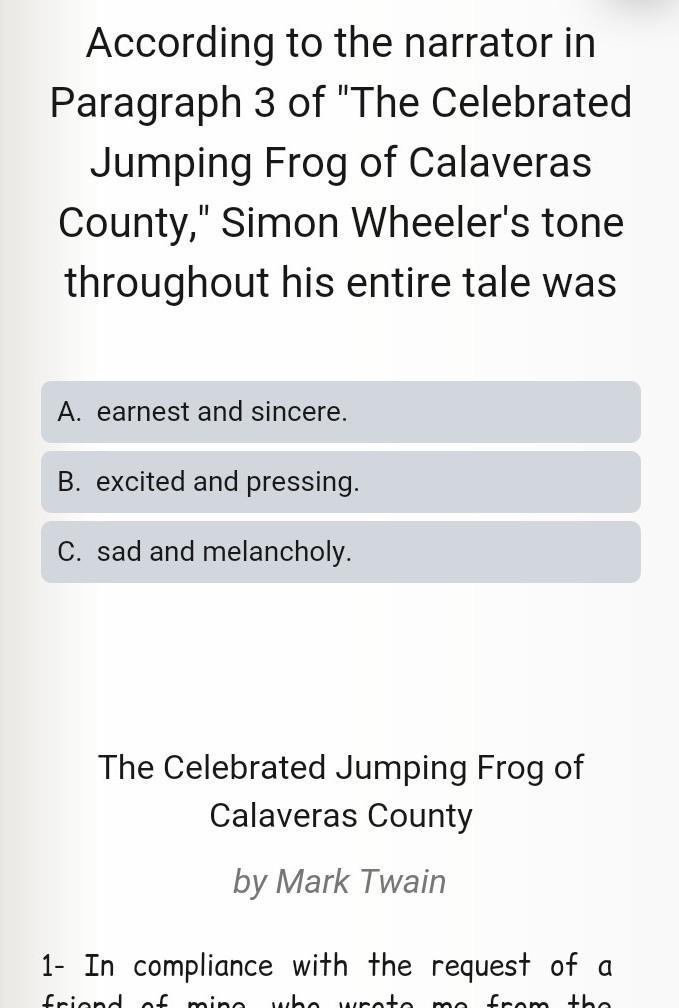Choose answer B, excited and pressing

click(340, 482)
